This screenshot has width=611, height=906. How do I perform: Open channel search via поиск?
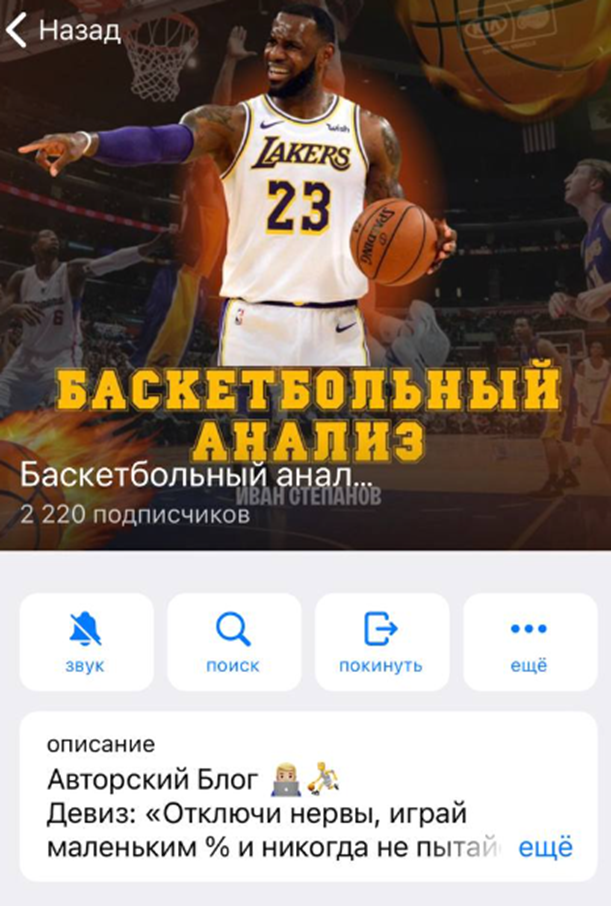point(233,642)
